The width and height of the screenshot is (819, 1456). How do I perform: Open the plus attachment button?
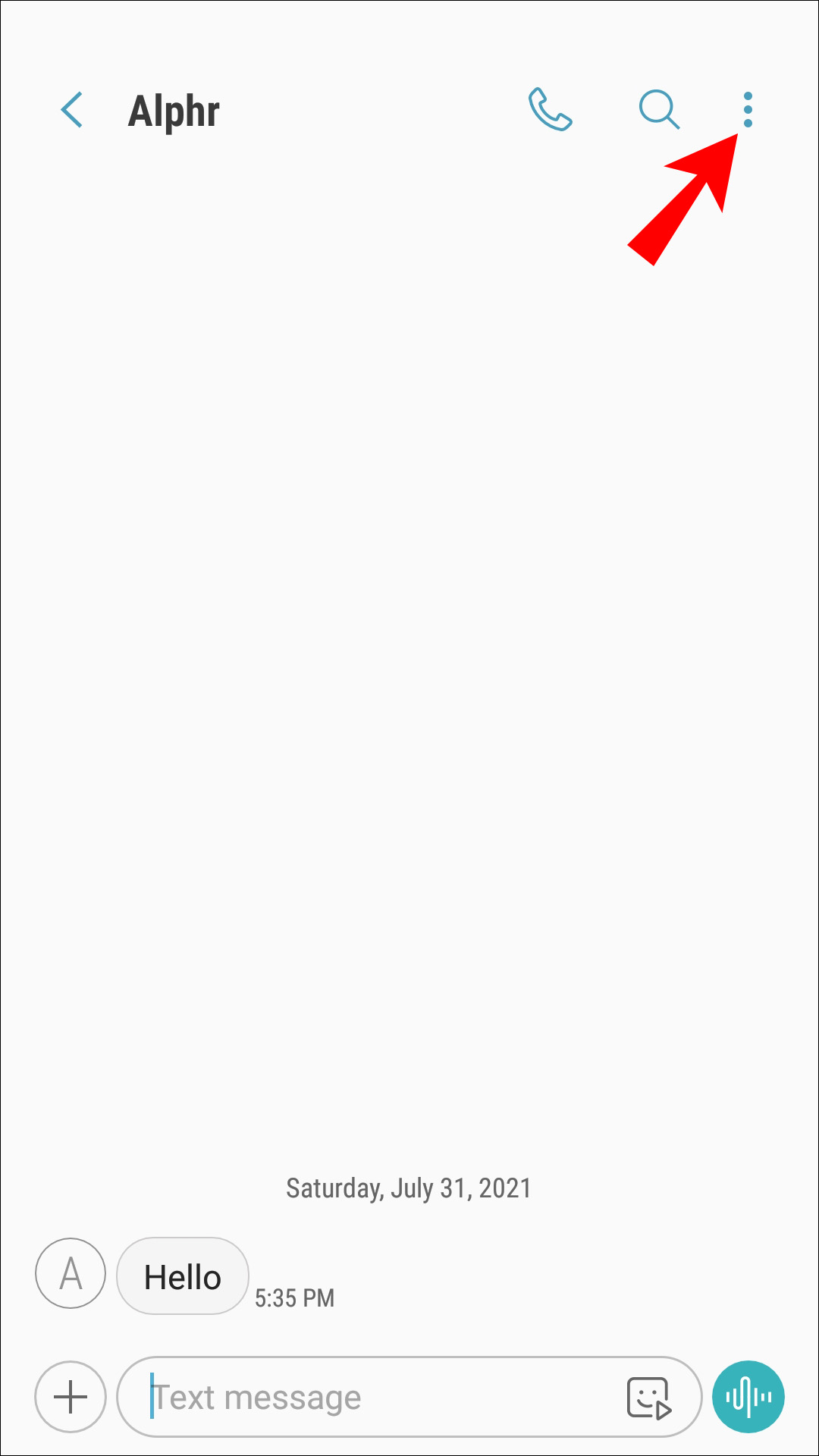pyautogui.click(x=71, y=1397)
